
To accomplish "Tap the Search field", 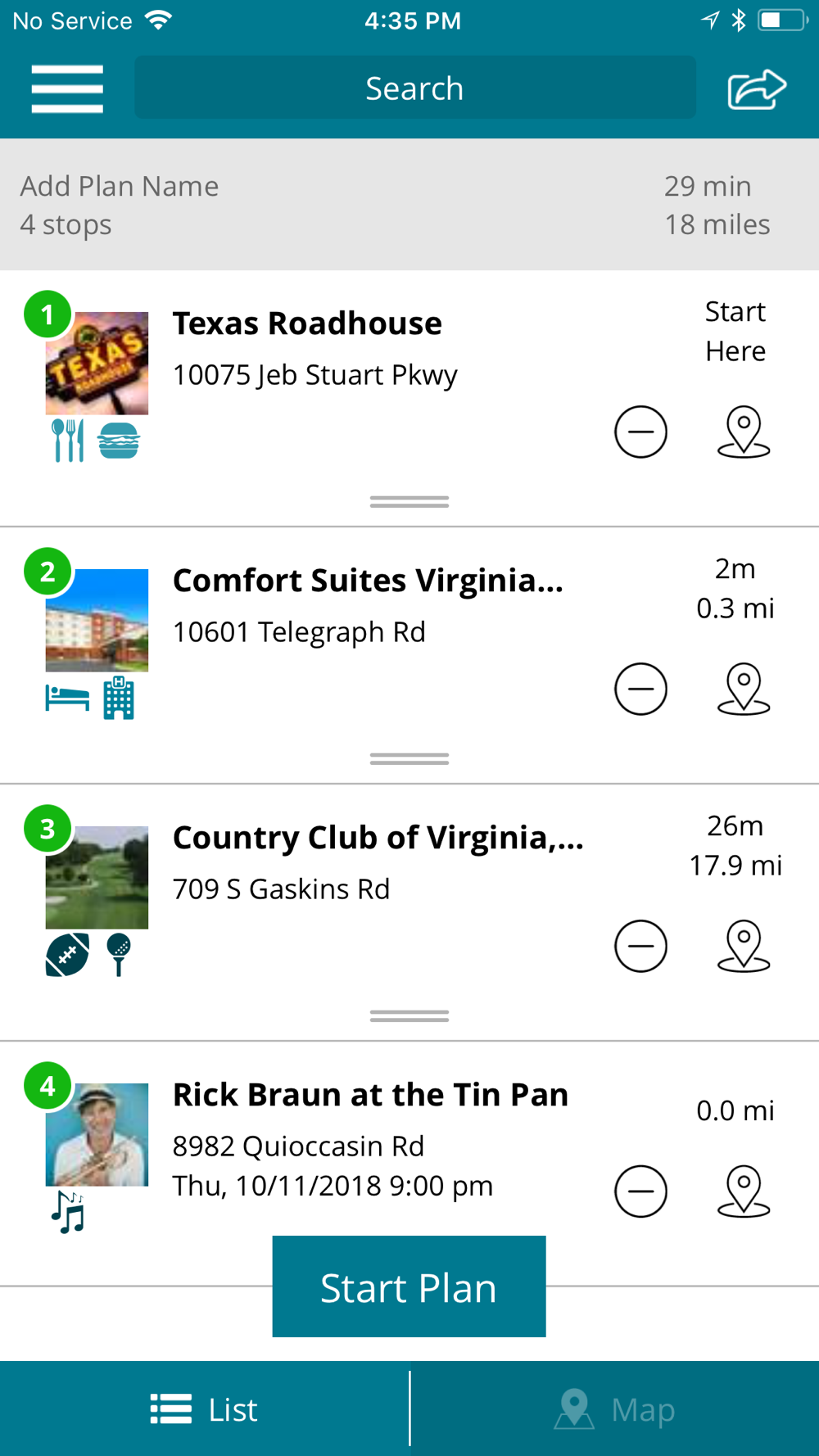I will tap(414, 88).
